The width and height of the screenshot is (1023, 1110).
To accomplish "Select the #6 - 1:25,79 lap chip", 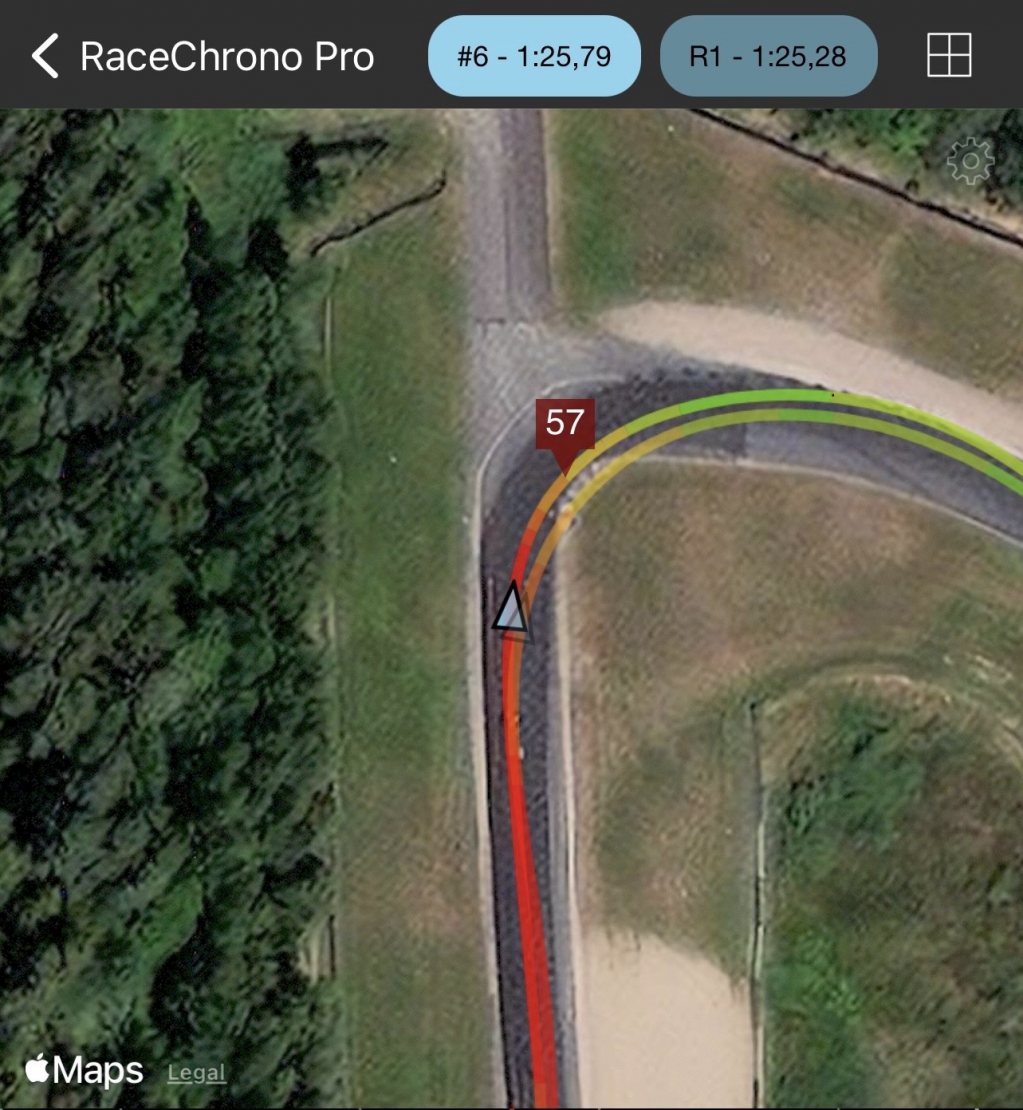I will pyautogui.click(x=534, y=56).
